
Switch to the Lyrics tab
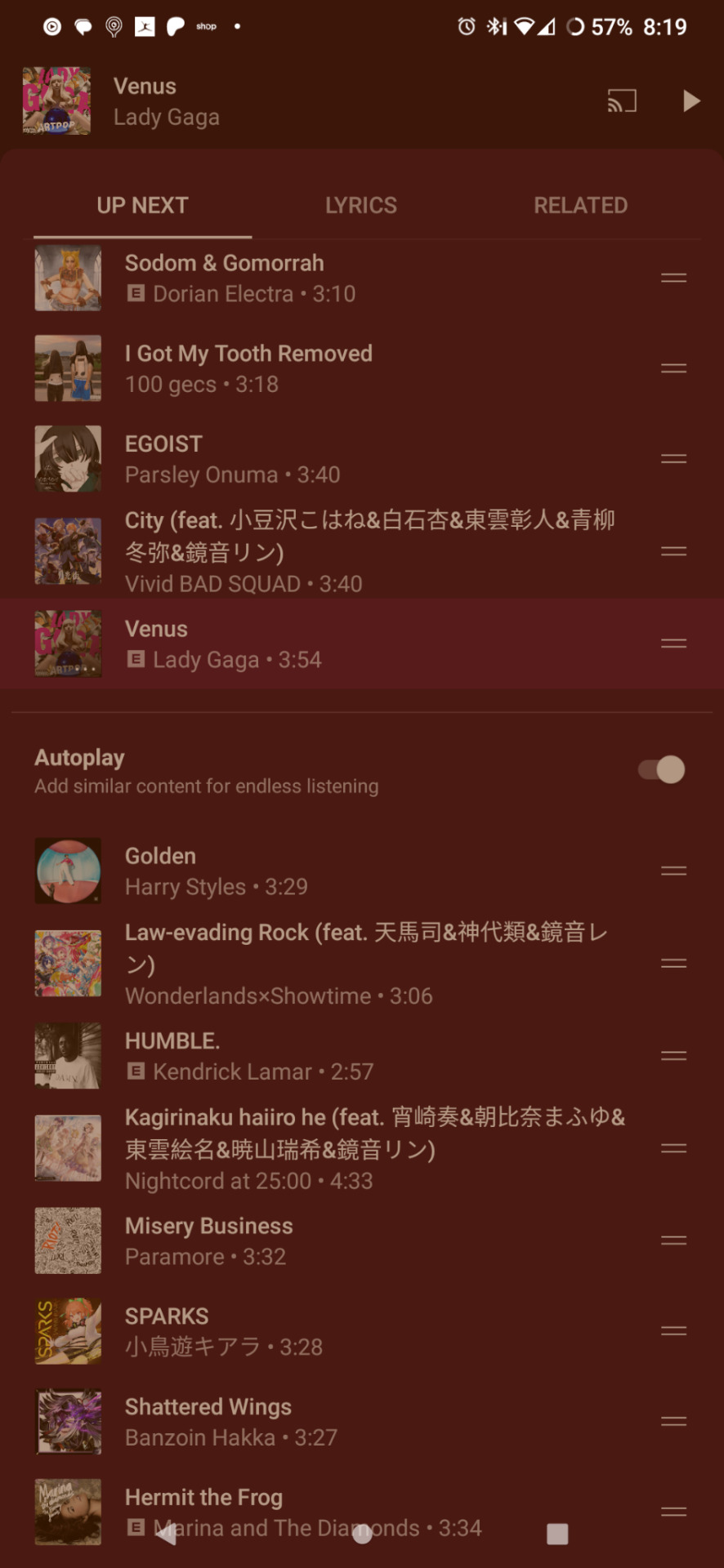pyautogui.click(x=360, y=205)
